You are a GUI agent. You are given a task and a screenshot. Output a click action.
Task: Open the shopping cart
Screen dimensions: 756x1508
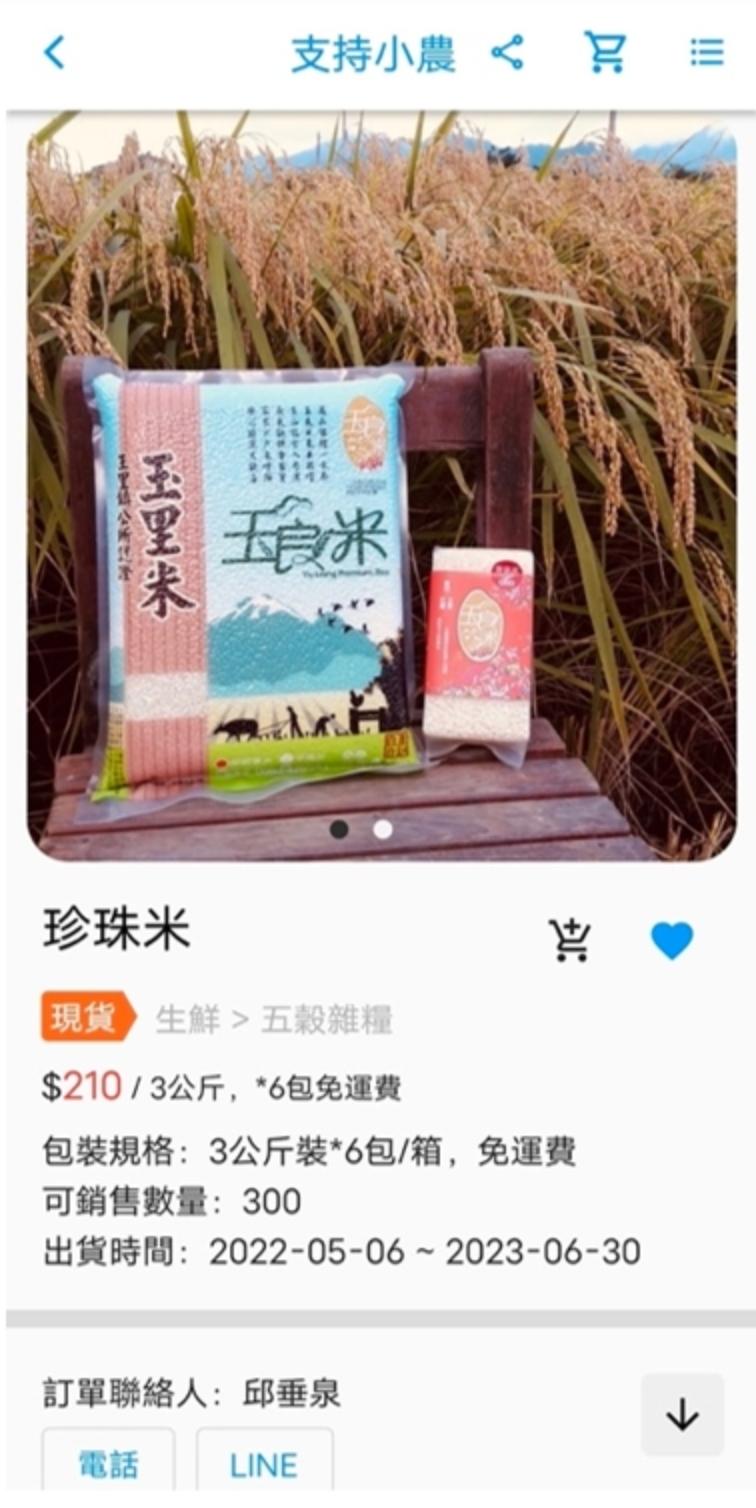click(605, 53)
